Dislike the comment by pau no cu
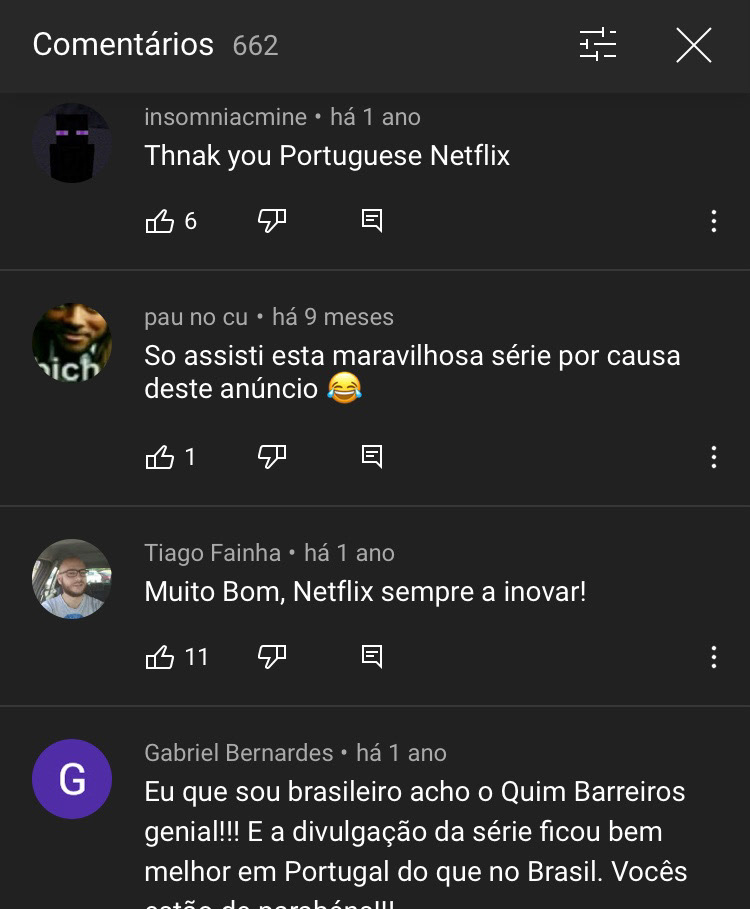This screenshot has width=750, height=909. 272,457
